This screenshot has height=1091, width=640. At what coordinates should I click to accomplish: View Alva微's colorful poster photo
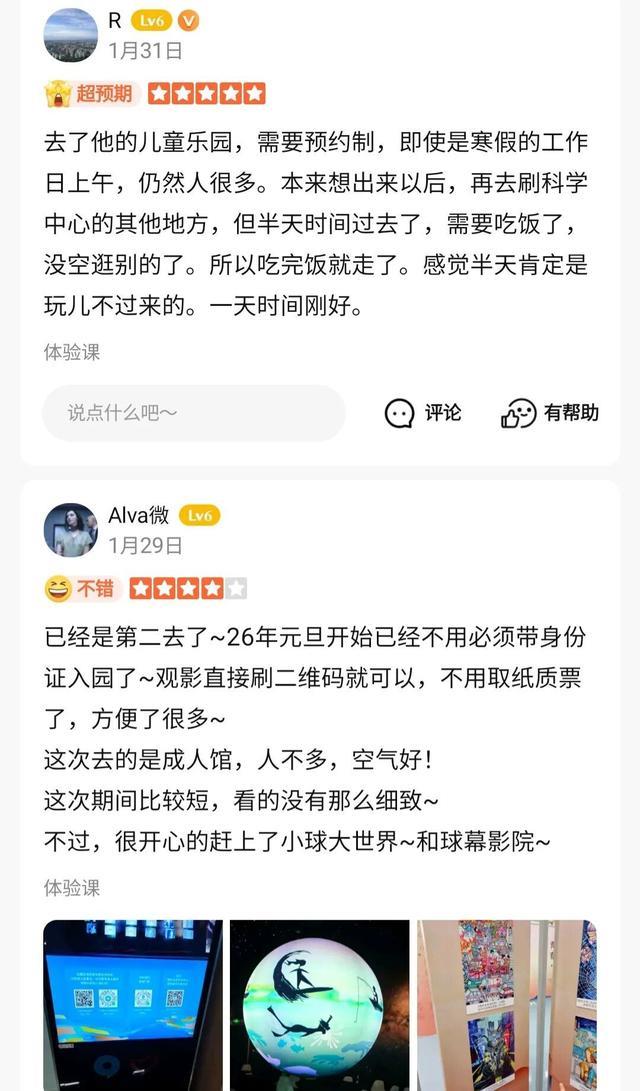[x=506, y=1004]
